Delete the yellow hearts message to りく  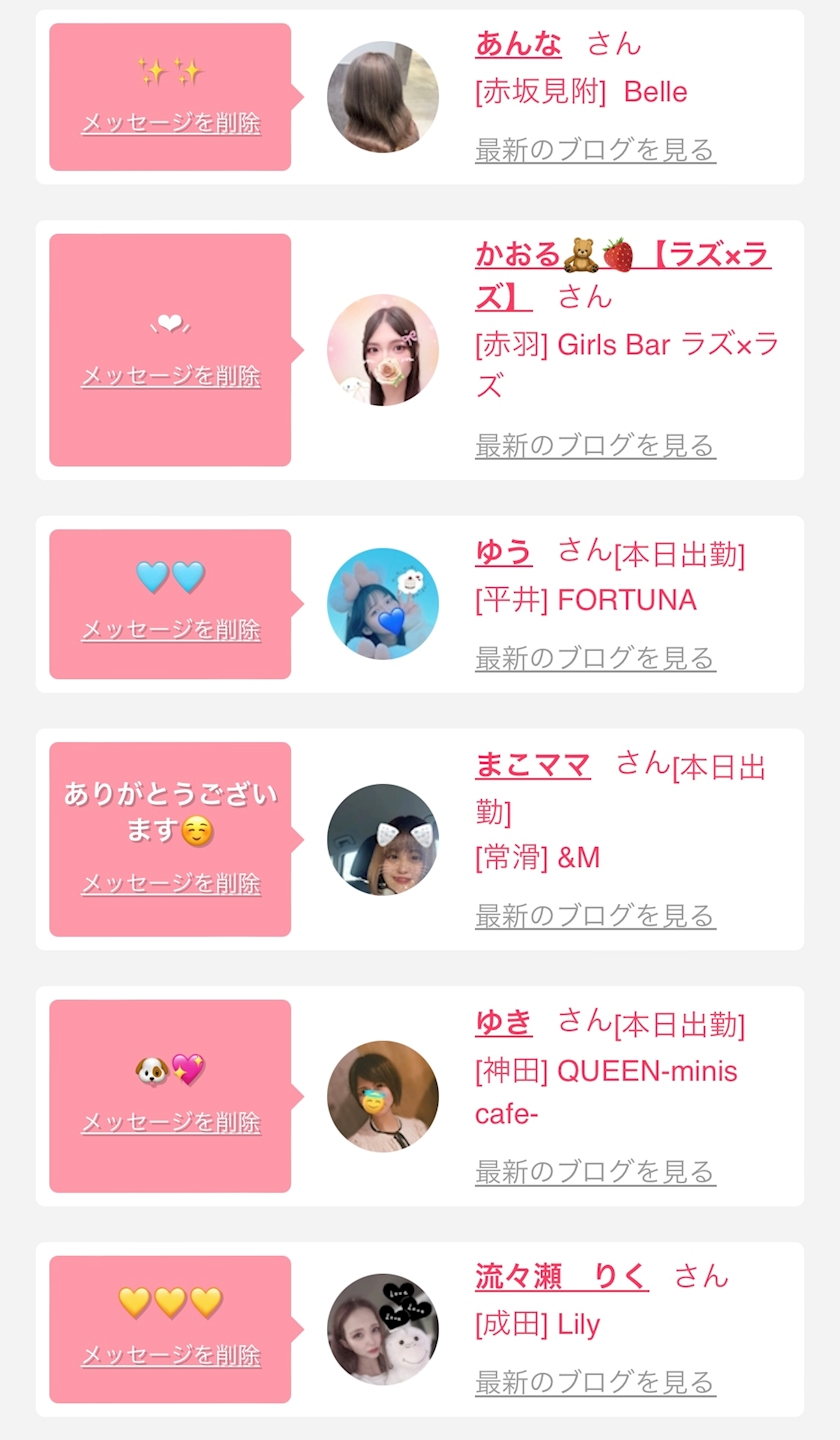171,1355
